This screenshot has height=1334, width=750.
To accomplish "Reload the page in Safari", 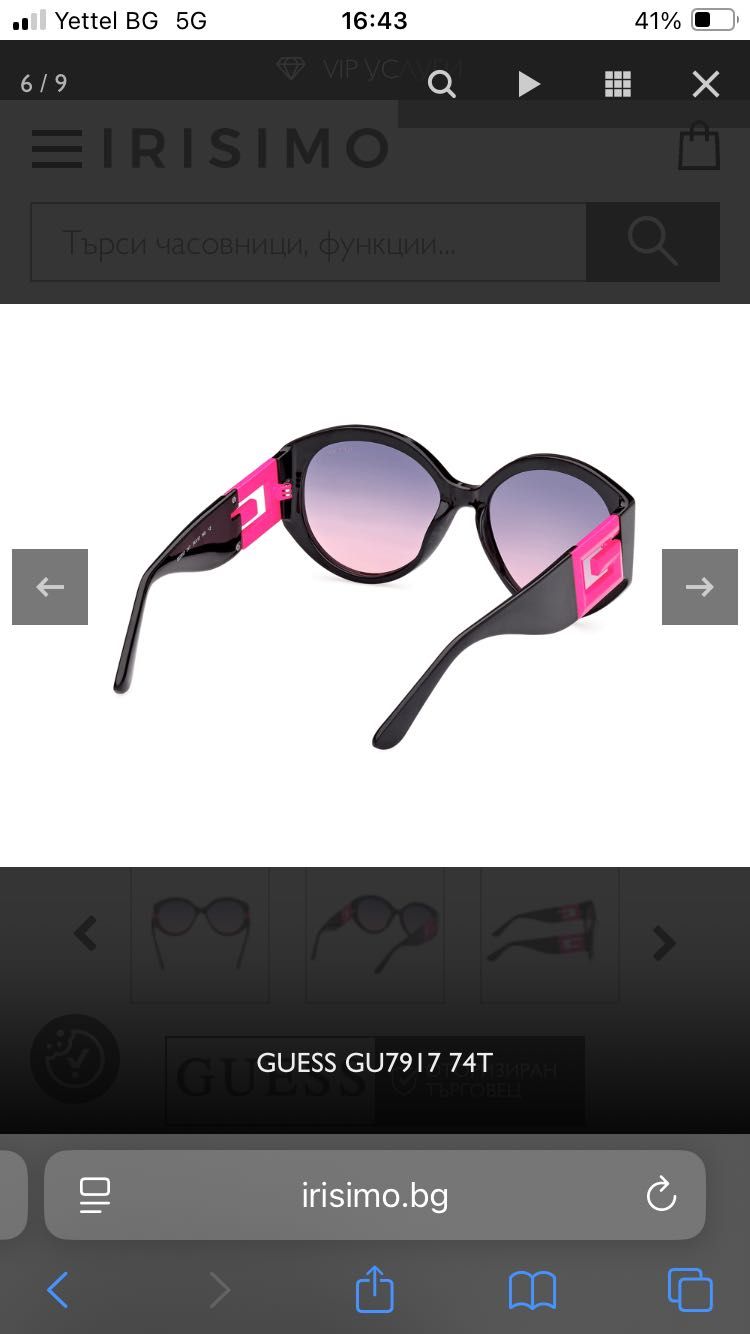I will click(661, 1195).
